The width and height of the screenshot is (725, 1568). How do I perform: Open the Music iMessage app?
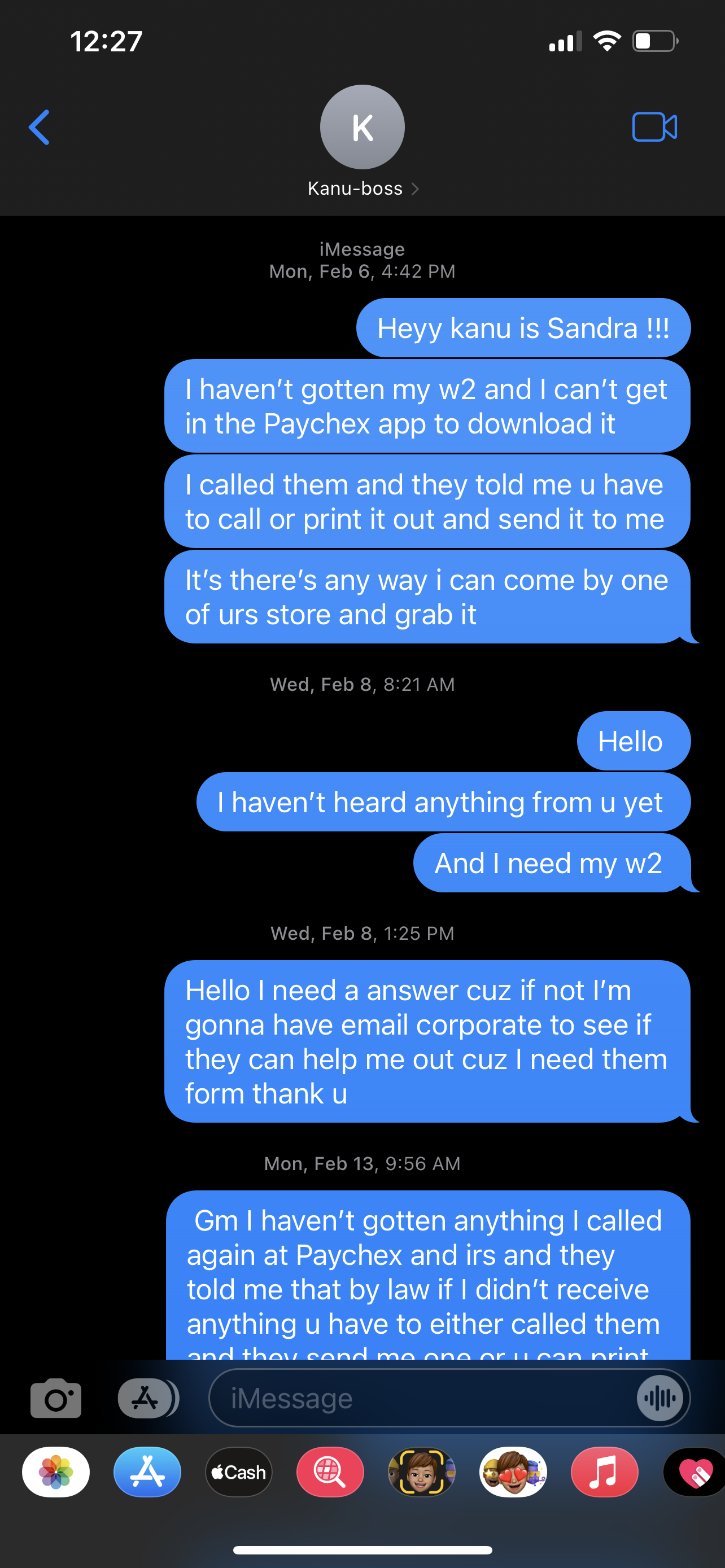pos(605,1472)
